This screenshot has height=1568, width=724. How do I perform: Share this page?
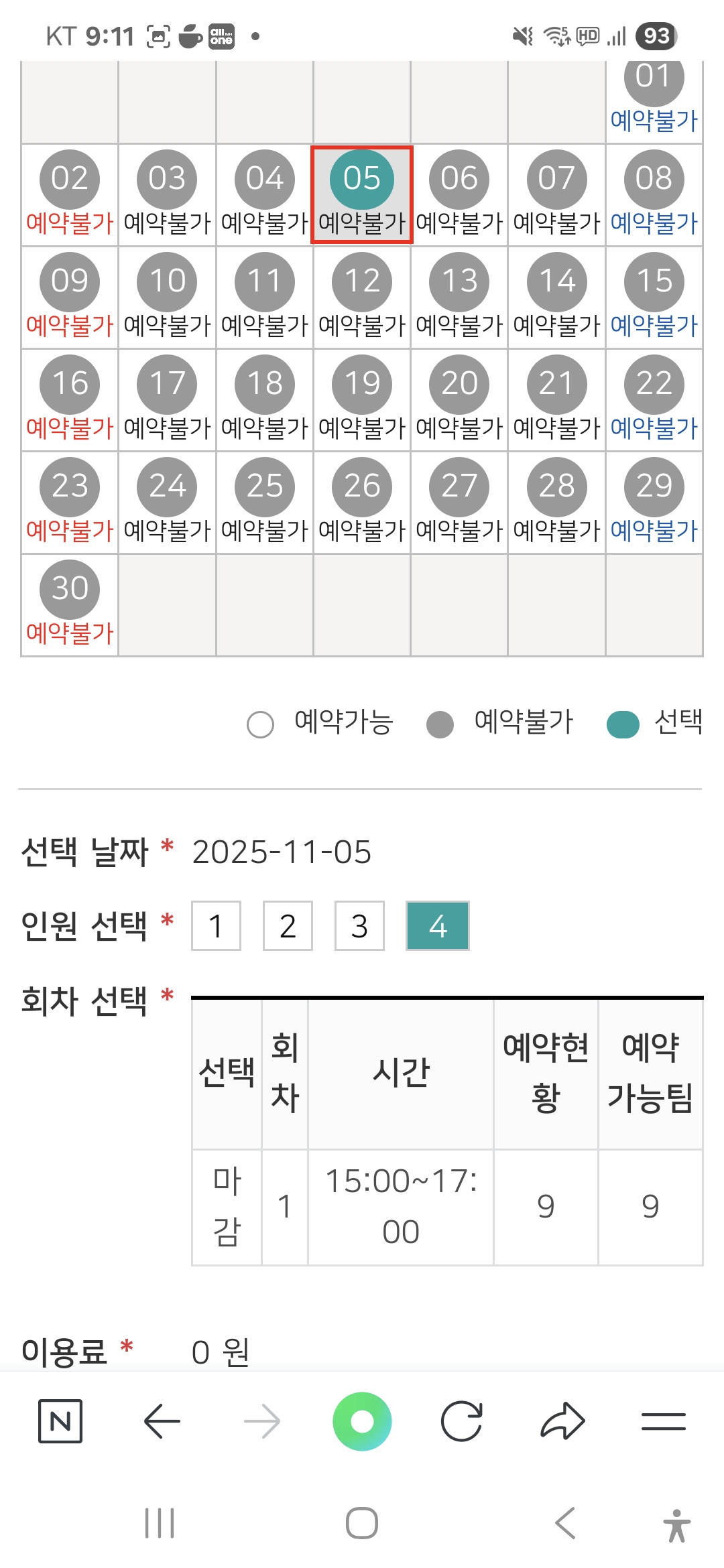click(x=562, y=1421)
